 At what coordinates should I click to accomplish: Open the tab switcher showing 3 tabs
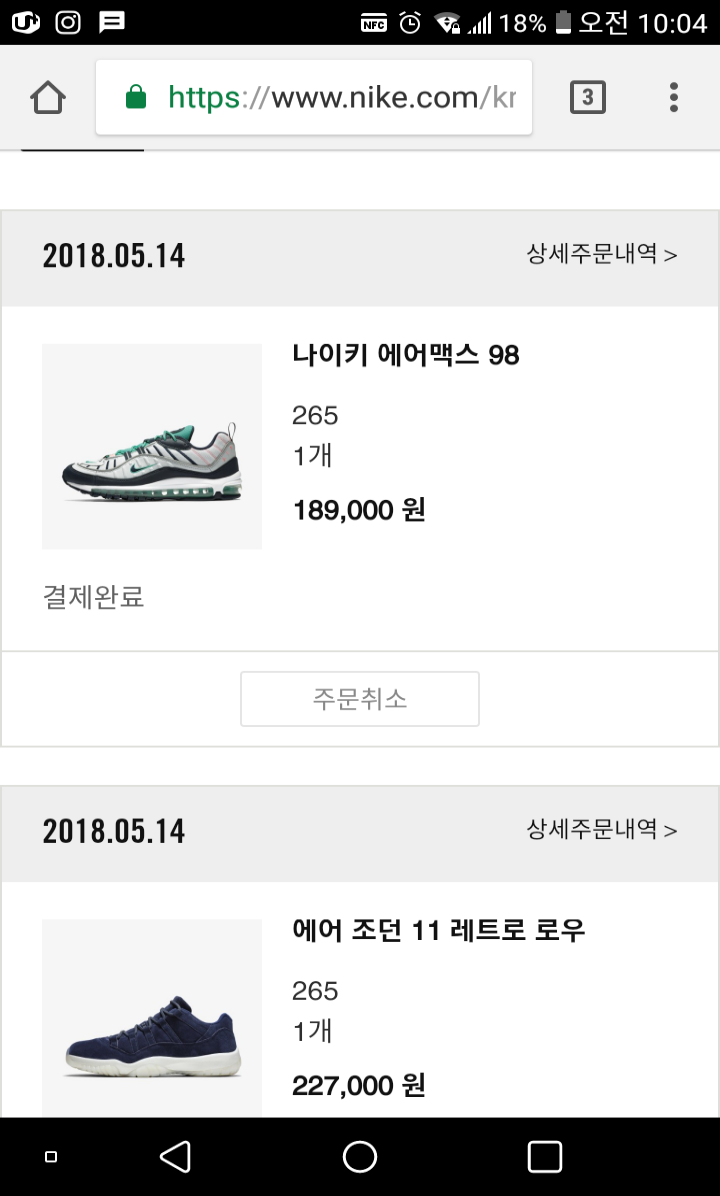[587, 97]
